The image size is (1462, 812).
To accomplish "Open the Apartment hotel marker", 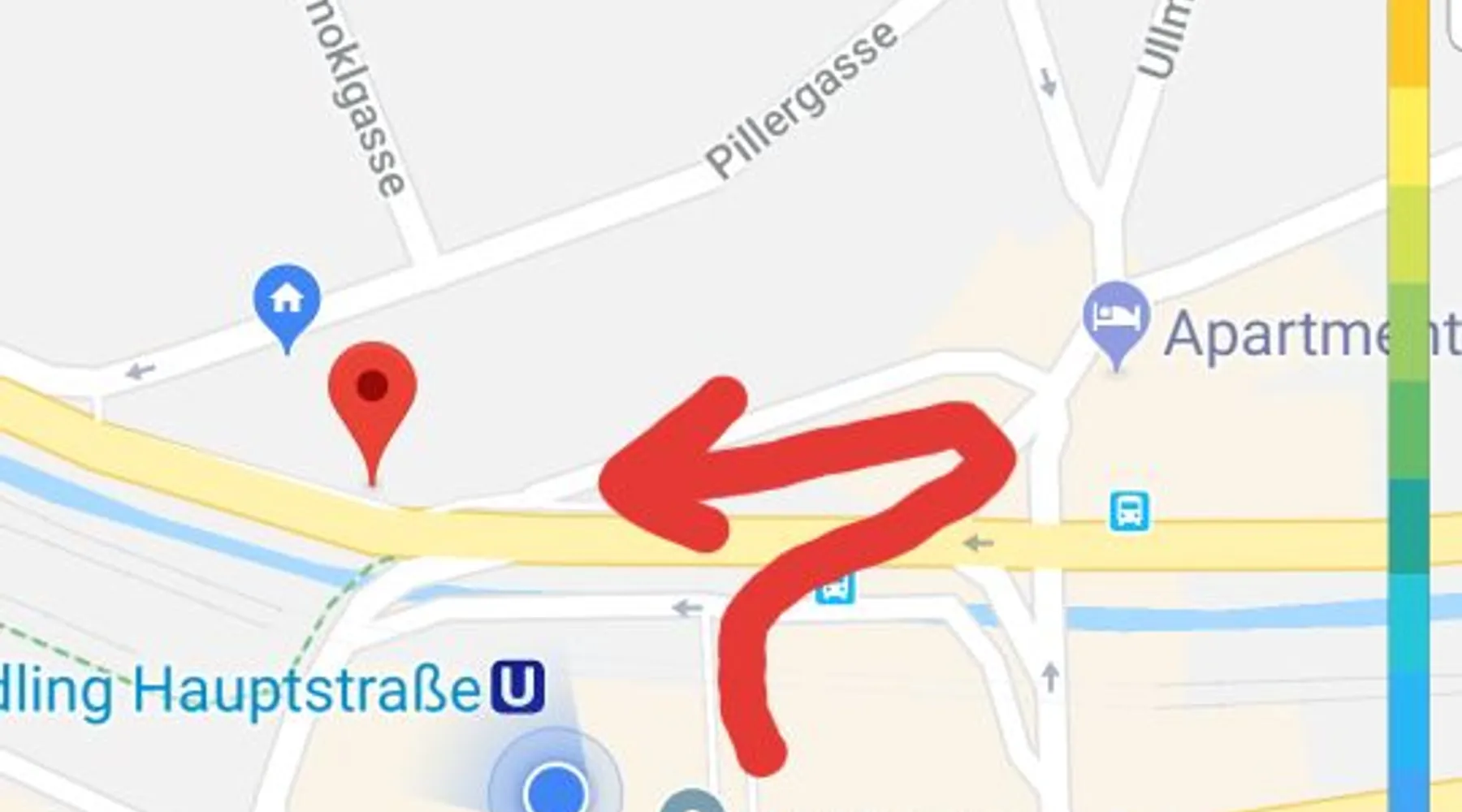I will pyautogui.click(x=1116, y=317).
